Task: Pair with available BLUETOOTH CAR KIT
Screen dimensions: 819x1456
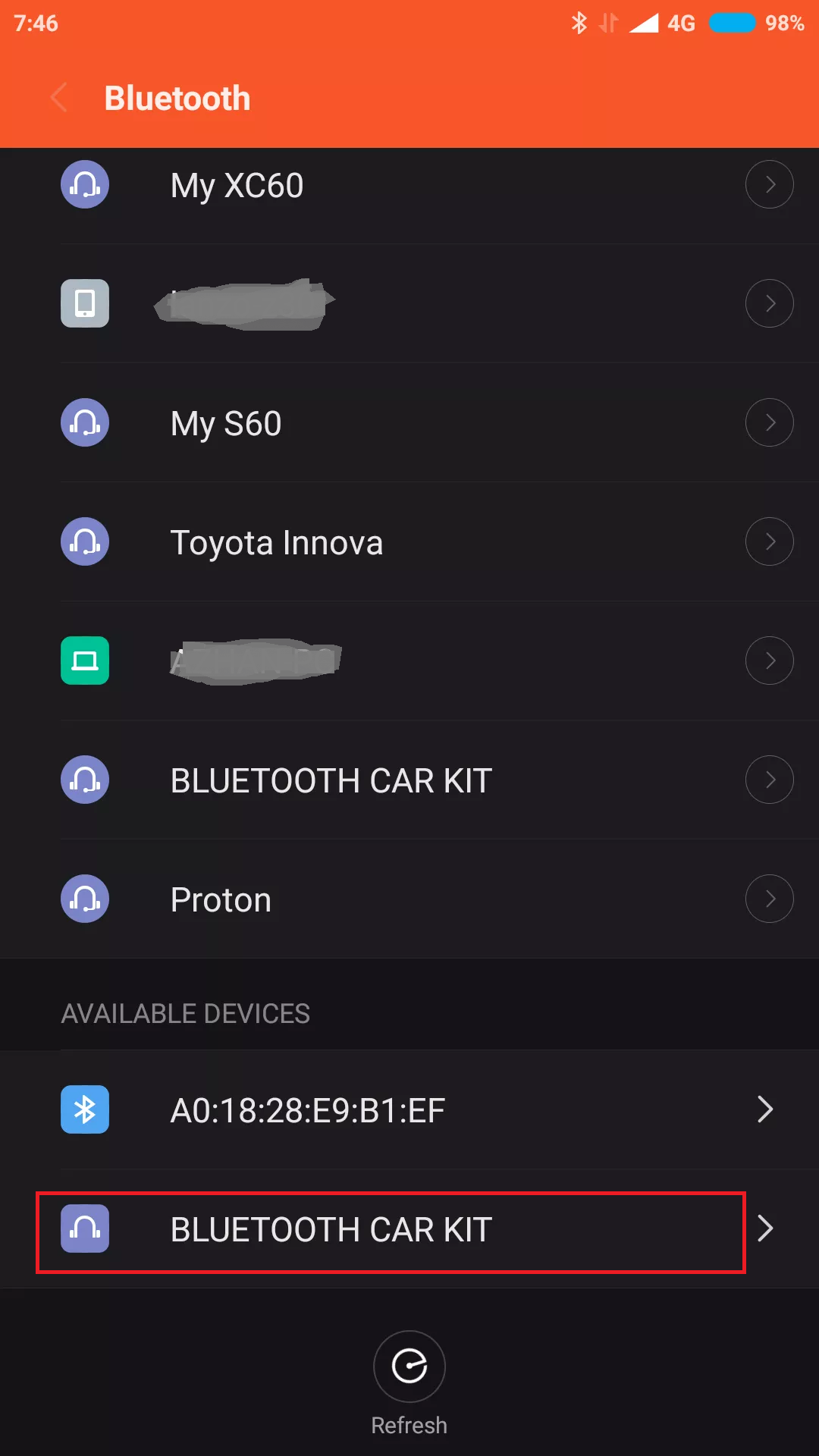Action: click(x=331, y=1229)
